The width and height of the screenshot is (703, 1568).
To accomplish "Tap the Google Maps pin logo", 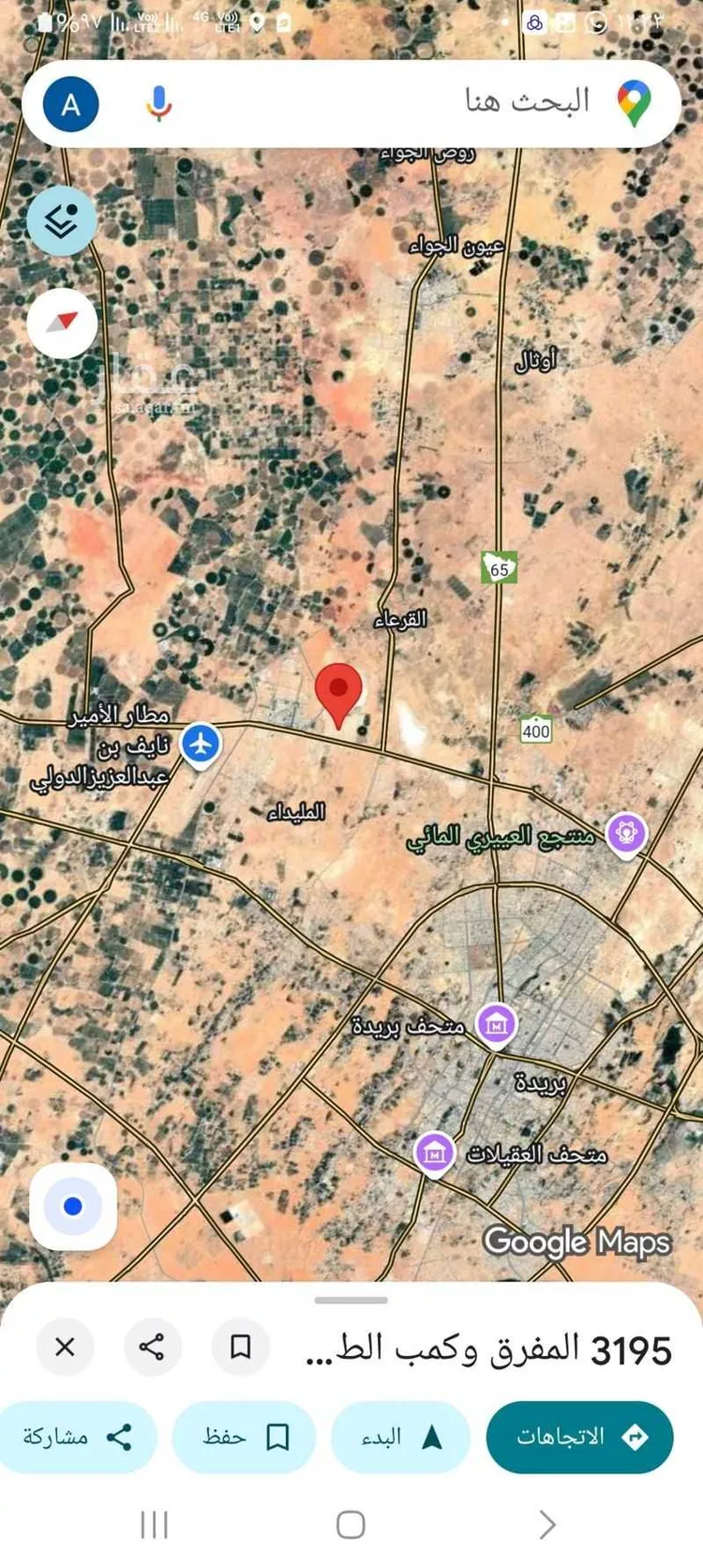I will [x=636, y=102].
